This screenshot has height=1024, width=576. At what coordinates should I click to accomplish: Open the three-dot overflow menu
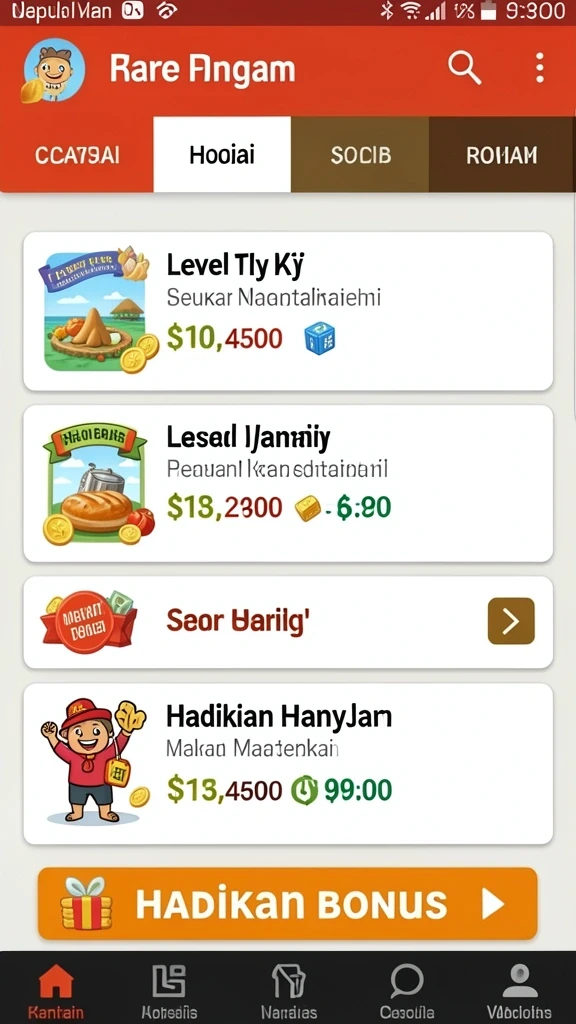pyautogui.click(x=539, y=68)
